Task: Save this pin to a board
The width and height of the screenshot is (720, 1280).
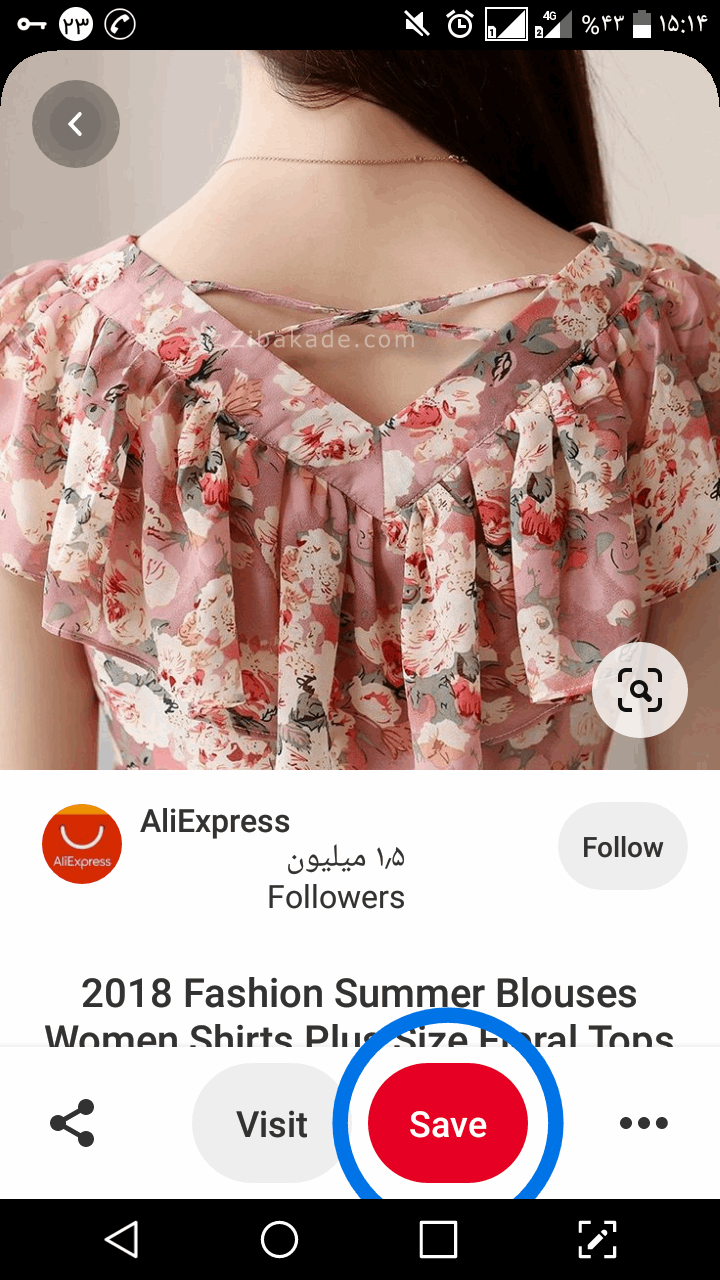Action: 447,1124
